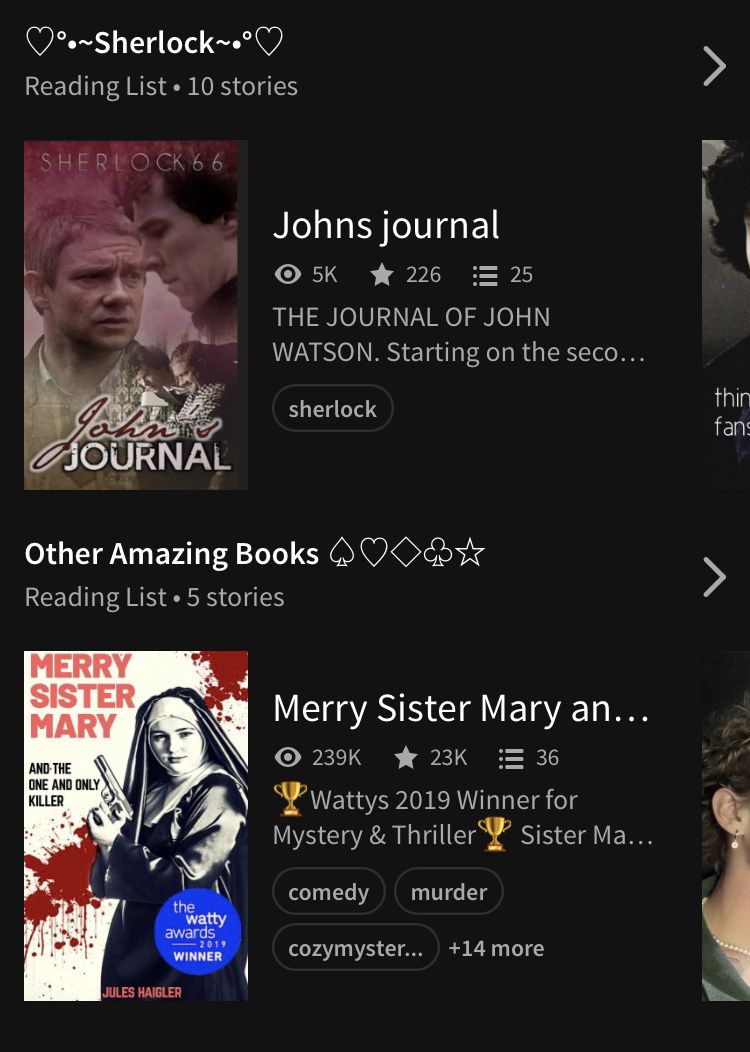The image size is (750, 1052).
Task: Open the next story beside Merry Sister Mary
Action: [x=728, y=825]
